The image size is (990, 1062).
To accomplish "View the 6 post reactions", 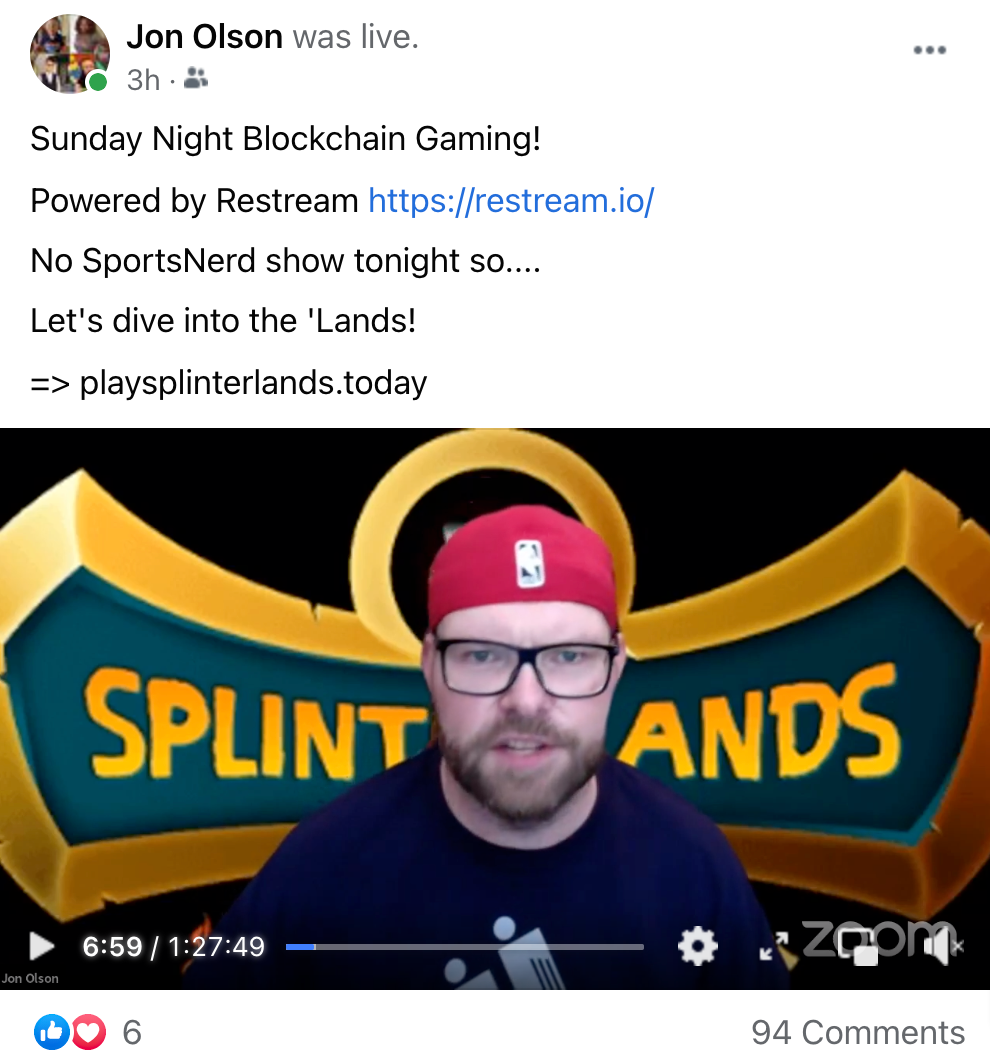I will pos(88,1032).
